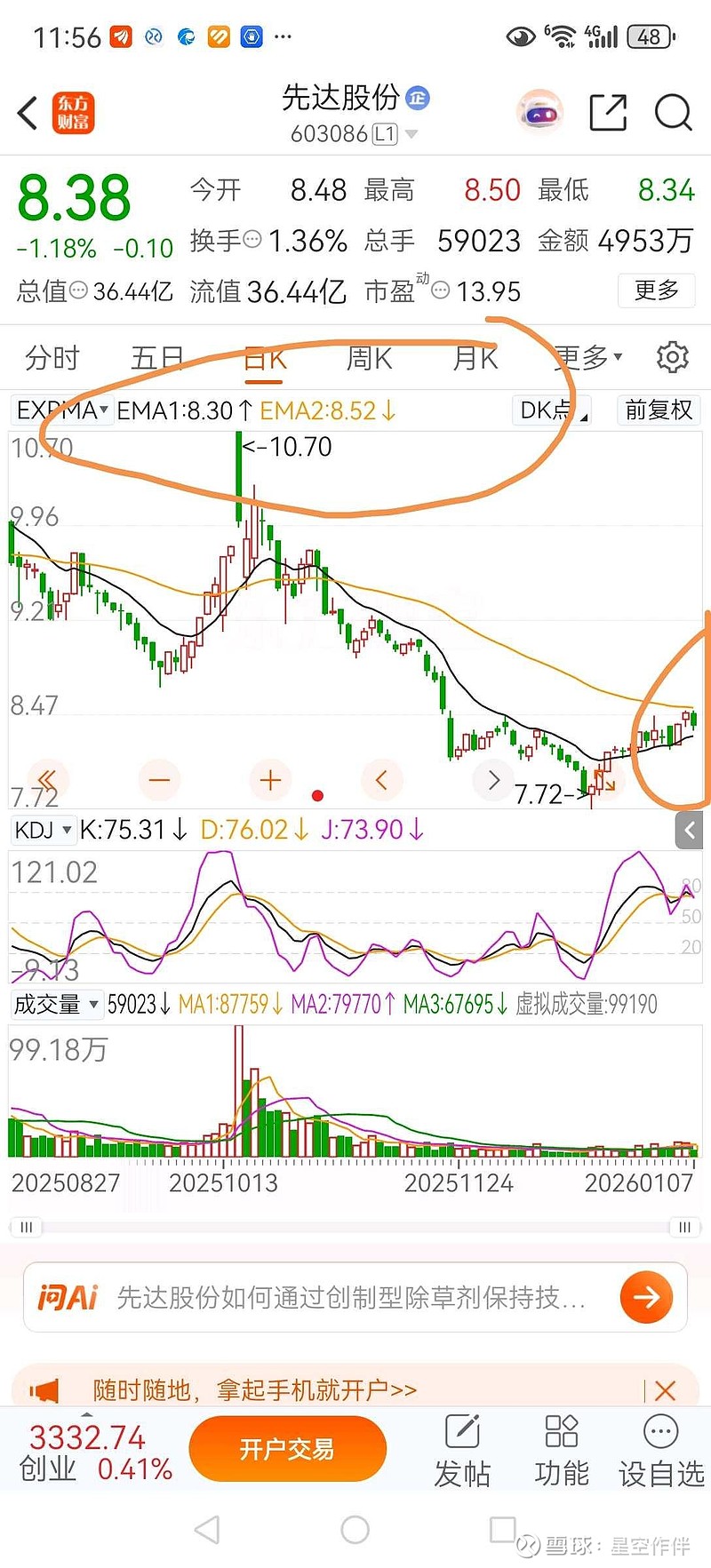The image size is (711, 1568).
Task: Add stock via 设自选
Action: tap(660, 1451)
